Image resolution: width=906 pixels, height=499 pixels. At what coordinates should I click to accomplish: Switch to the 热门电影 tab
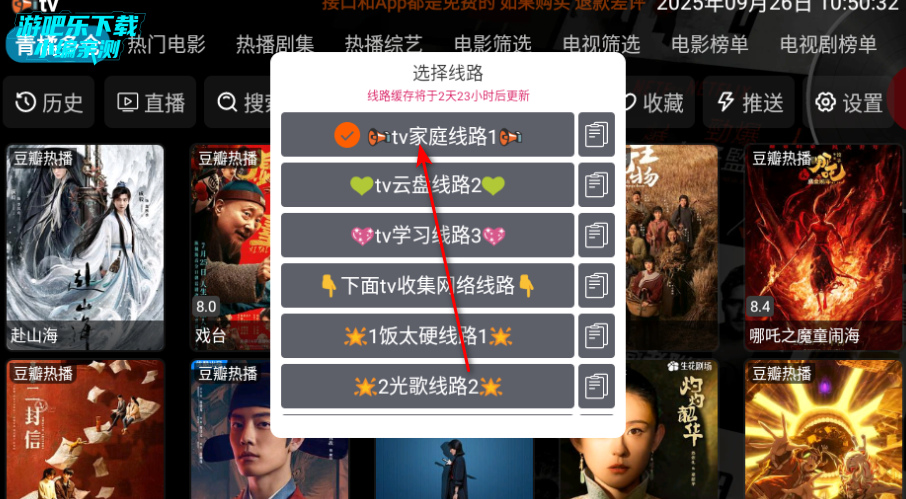(167, 44)
